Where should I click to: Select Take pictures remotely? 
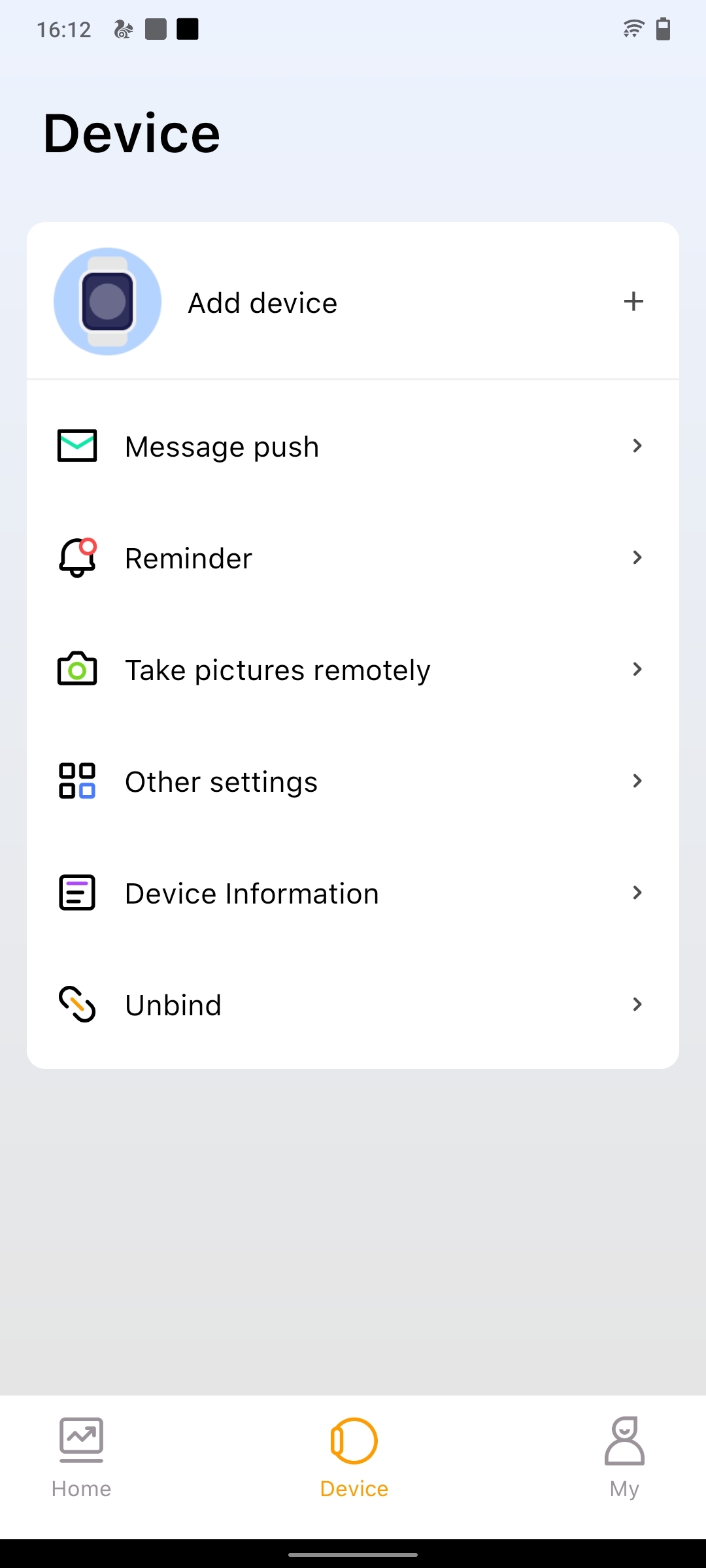tap(352, 670)
